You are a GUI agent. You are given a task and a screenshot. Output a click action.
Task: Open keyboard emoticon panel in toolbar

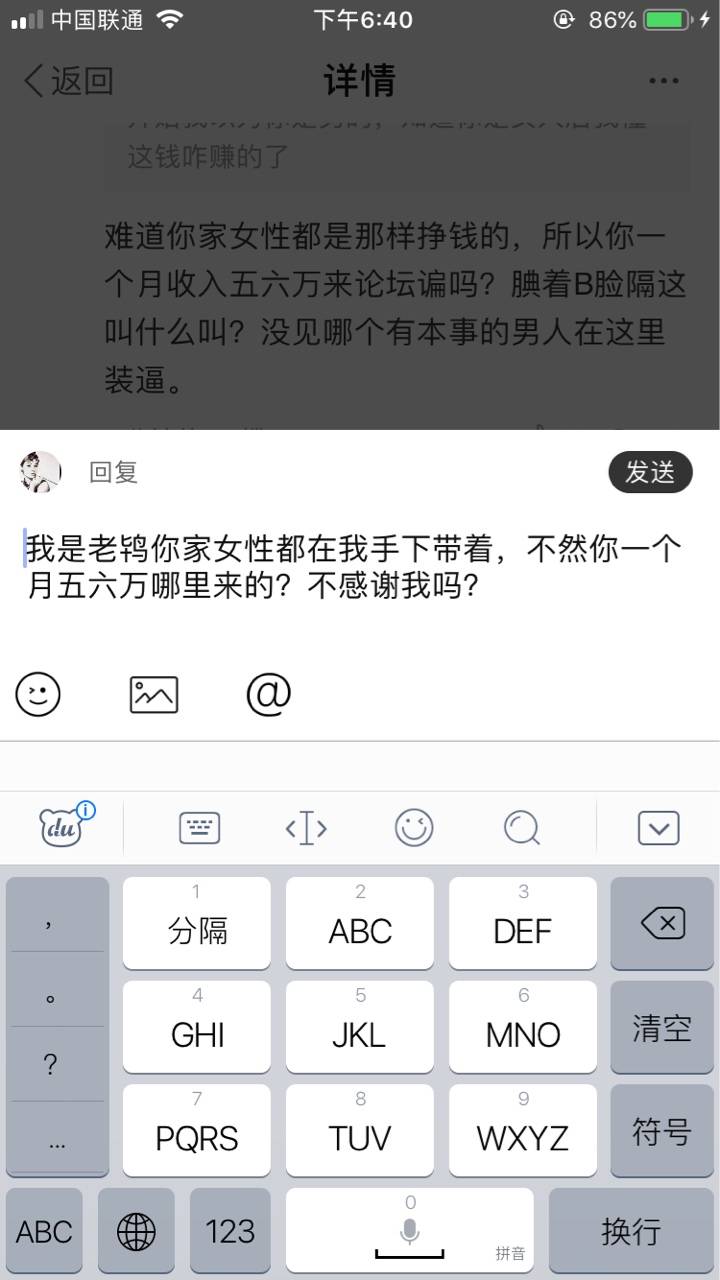414,828
